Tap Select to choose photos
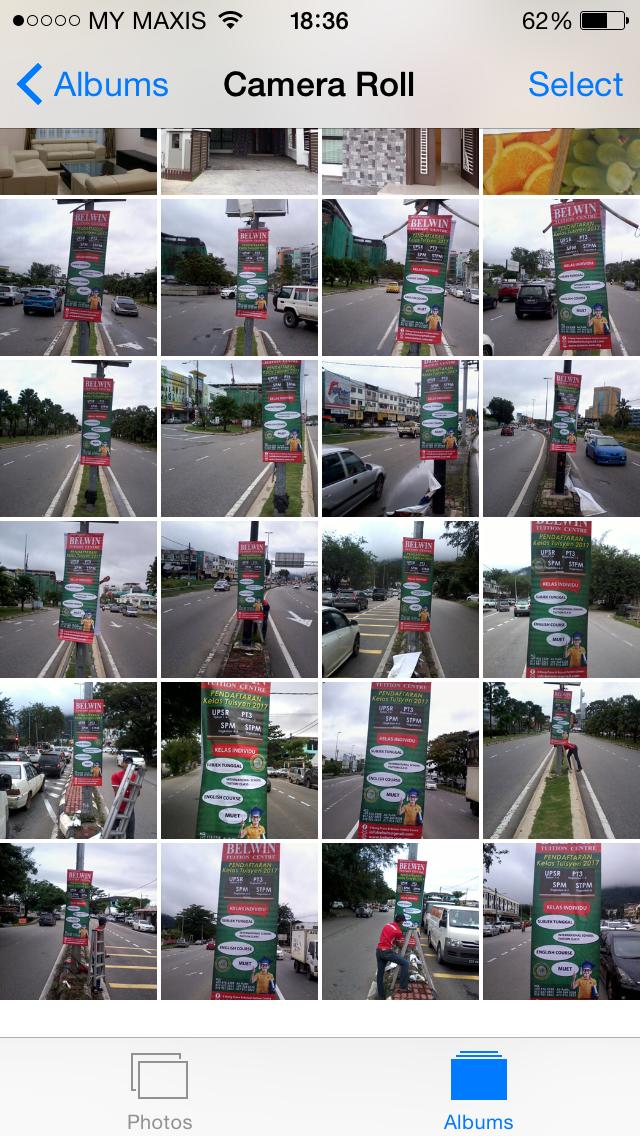Viewport: 640px width, 1136px height. [x=575, y=85]
